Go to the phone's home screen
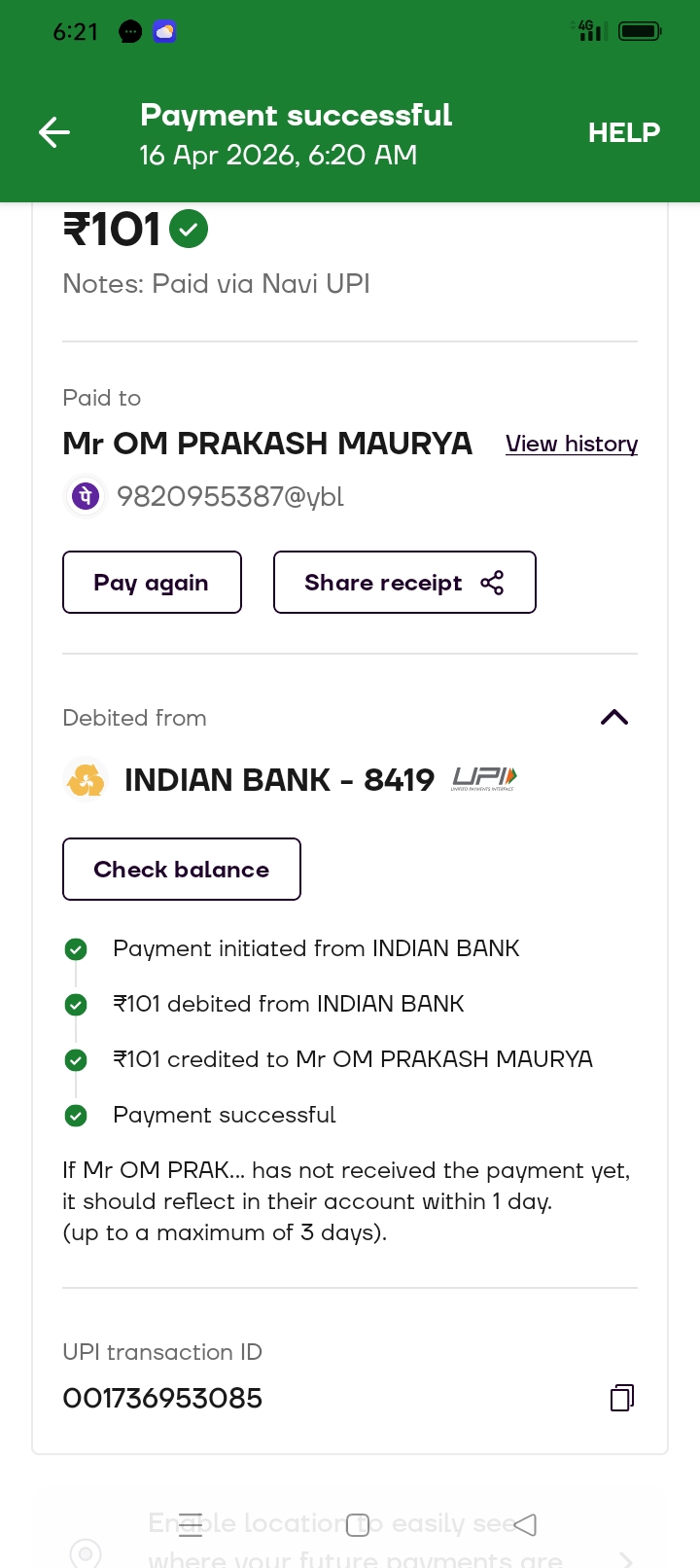The width and height of the screenshot is (700, 1568). [x=358, y=1525]
